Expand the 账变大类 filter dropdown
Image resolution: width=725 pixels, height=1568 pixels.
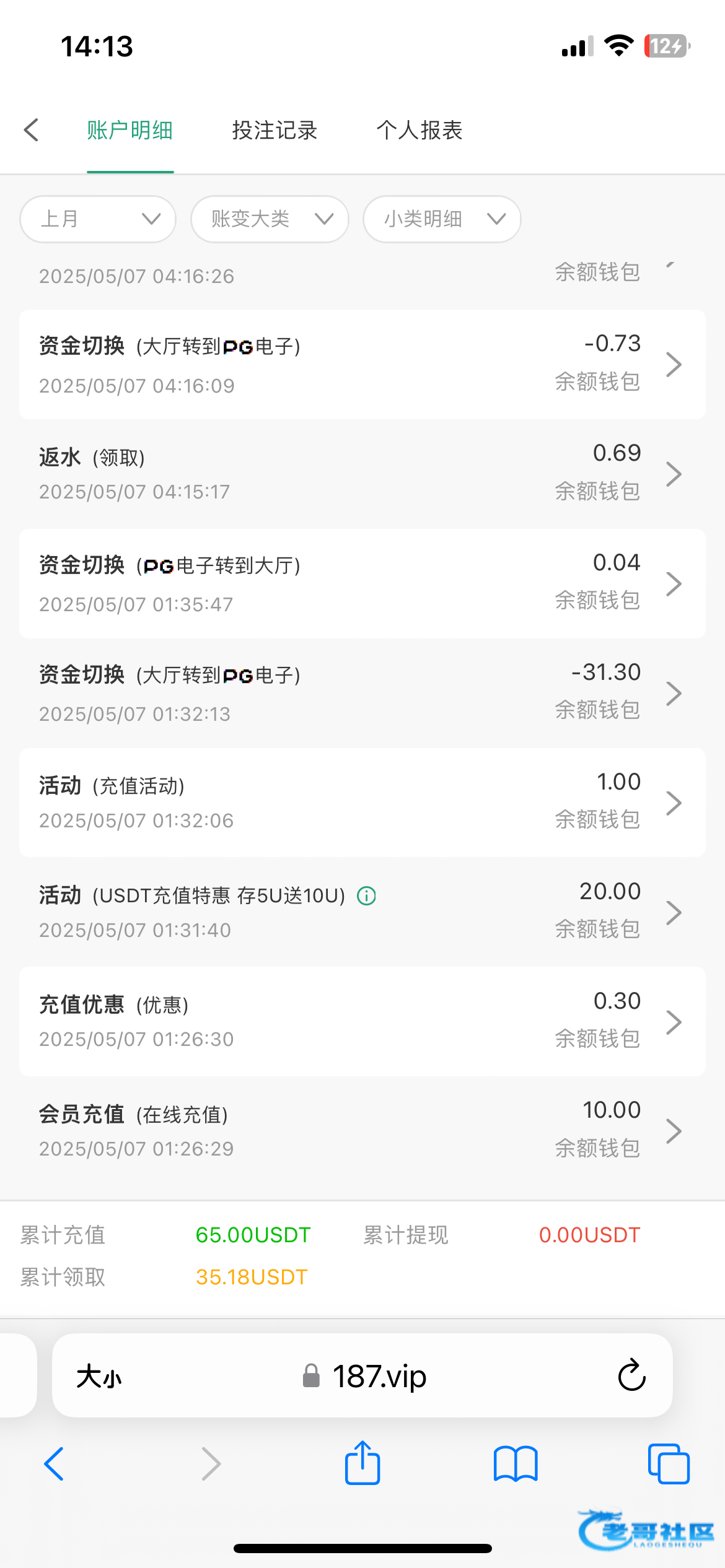270,219
